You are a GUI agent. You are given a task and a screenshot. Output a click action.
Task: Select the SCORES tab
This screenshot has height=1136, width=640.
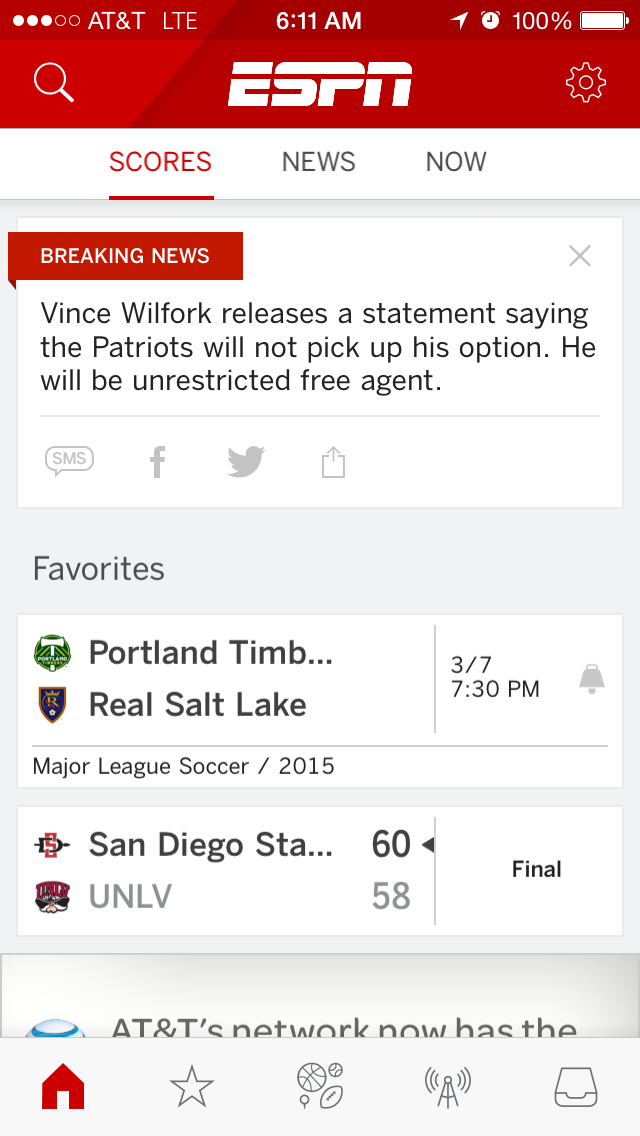tap(160, 162)
